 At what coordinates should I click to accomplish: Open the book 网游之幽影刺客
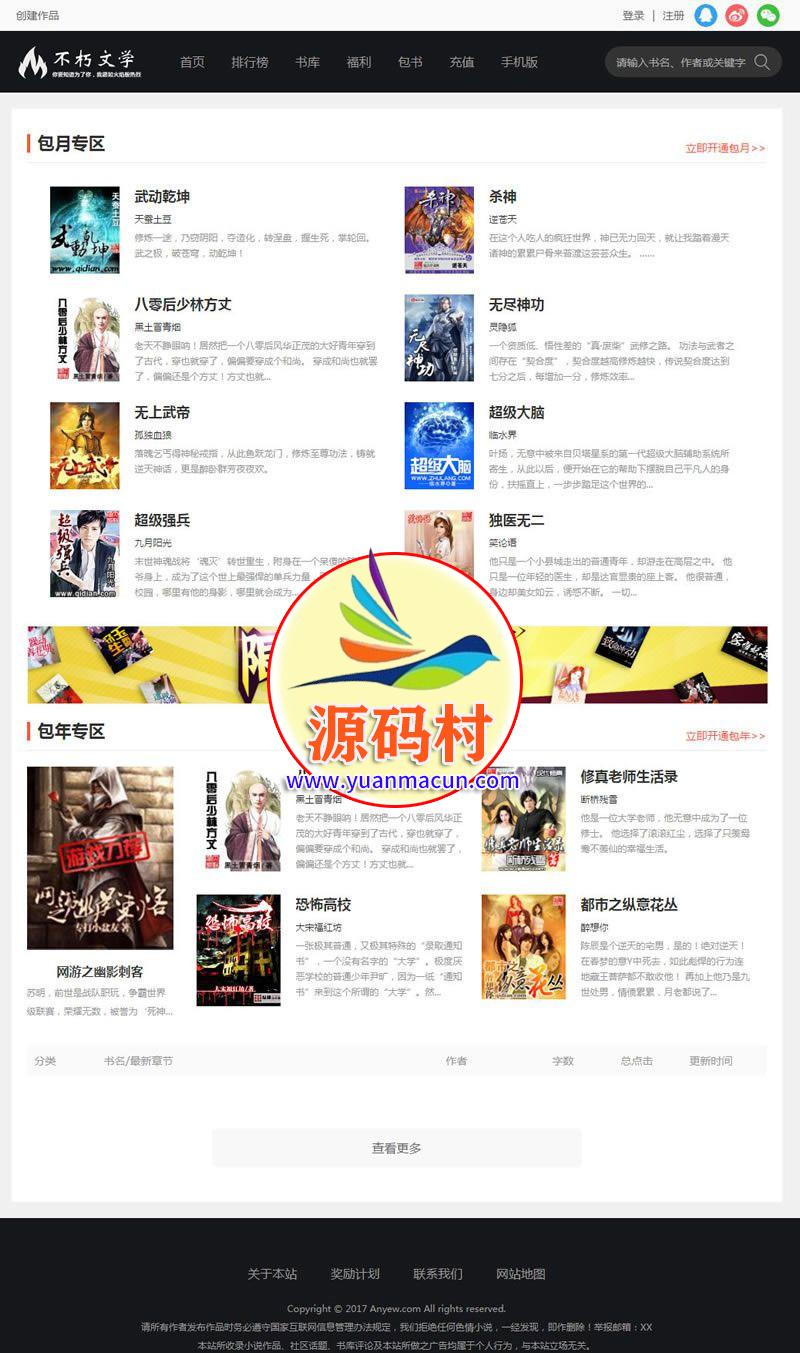click(100, 971)
